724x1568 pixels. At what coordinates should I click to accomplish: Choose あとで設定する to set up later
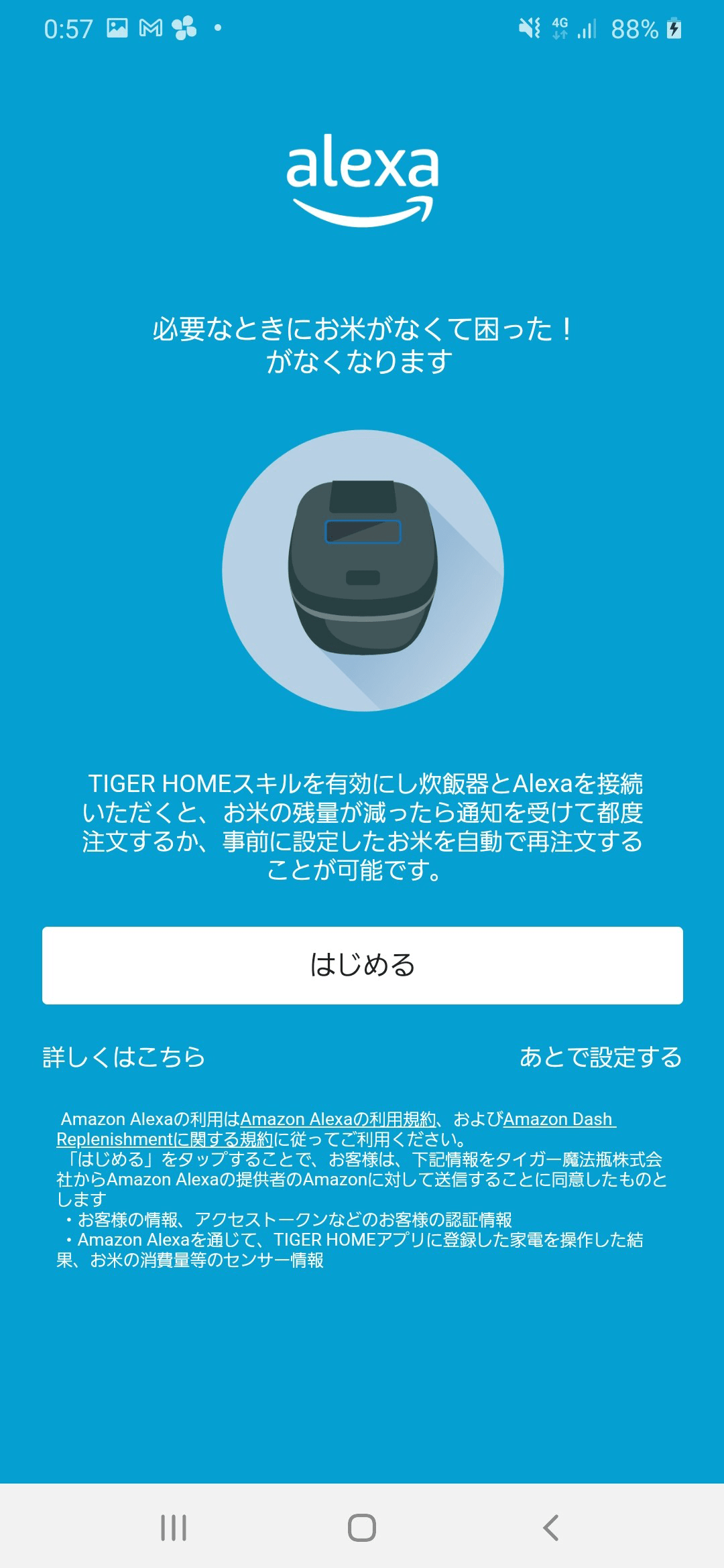601,1057
